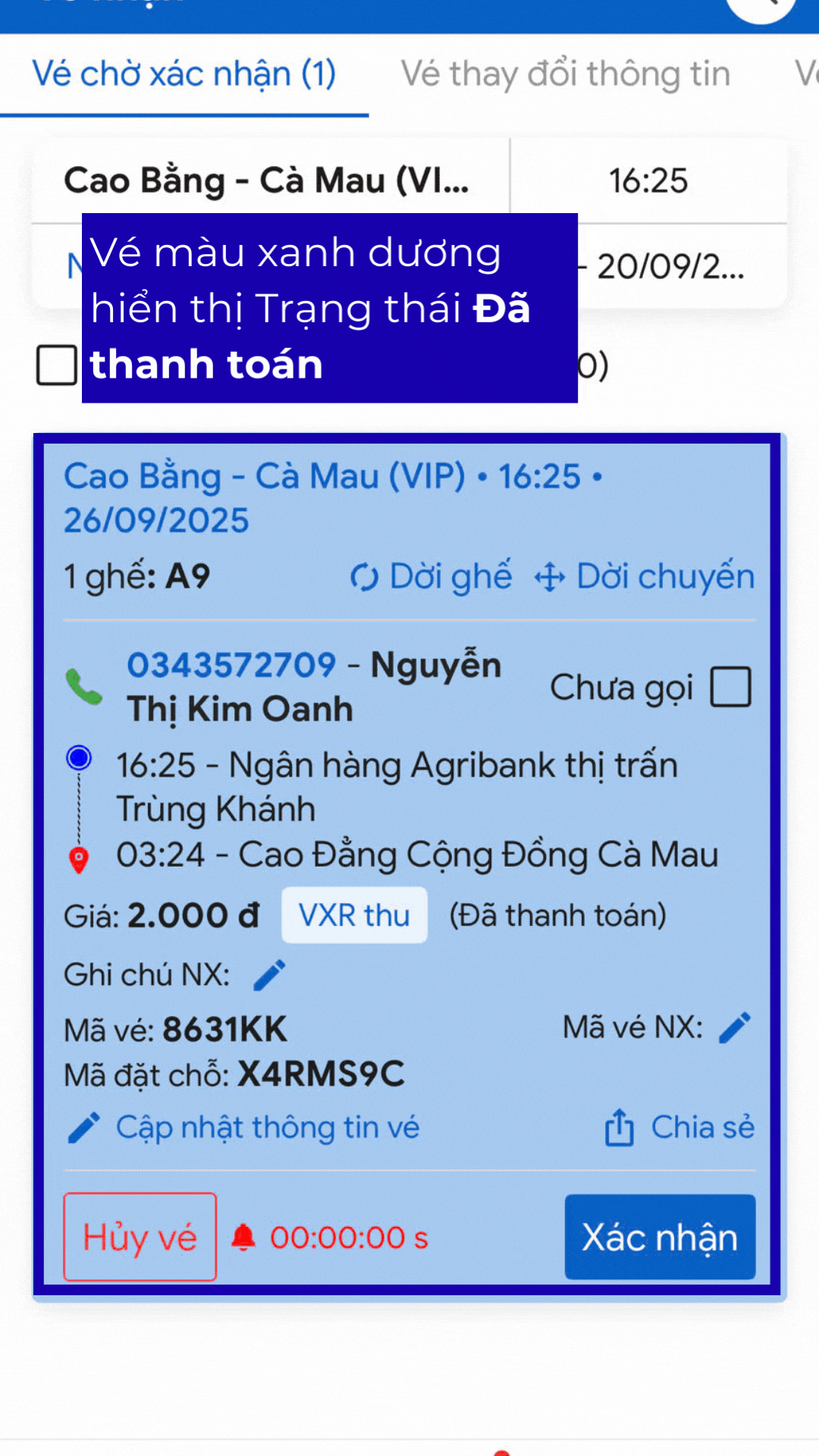Confirm the ticket with Xác nhận
The image size is (819, 1456).
coord(660,1237)
